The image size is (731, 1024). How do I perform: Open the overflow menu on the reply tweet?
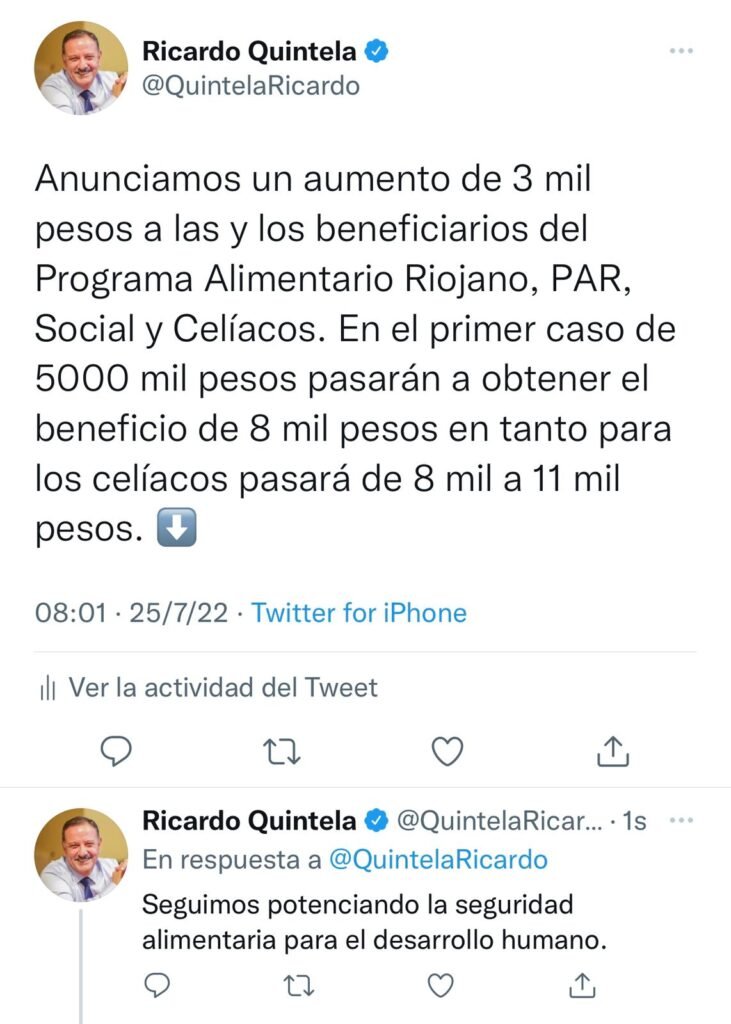(680, 821)
